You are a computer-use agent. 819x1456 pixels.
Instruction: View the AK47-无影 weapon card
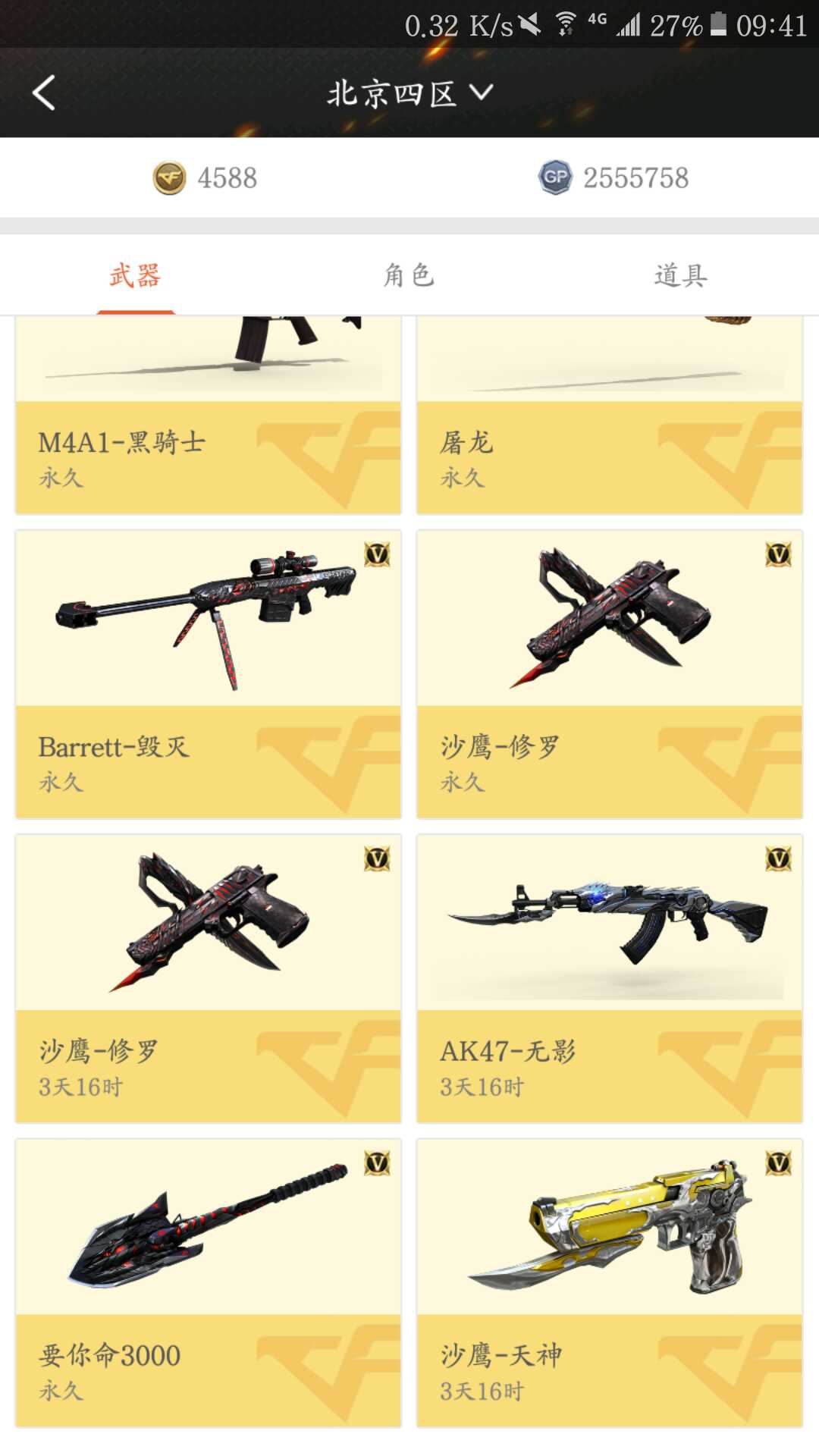609,978
